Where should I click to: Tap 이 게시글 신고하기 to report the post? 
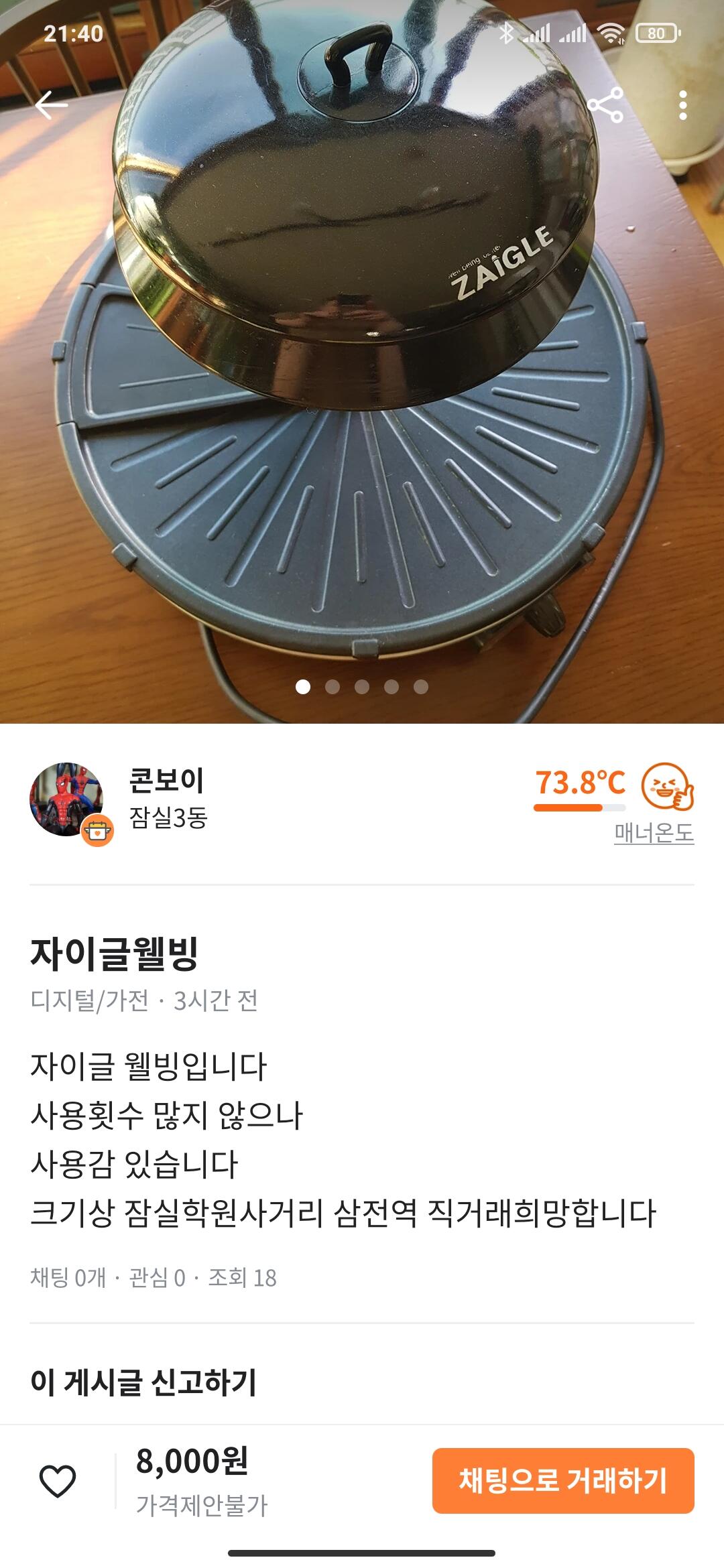pos(143,1382)
